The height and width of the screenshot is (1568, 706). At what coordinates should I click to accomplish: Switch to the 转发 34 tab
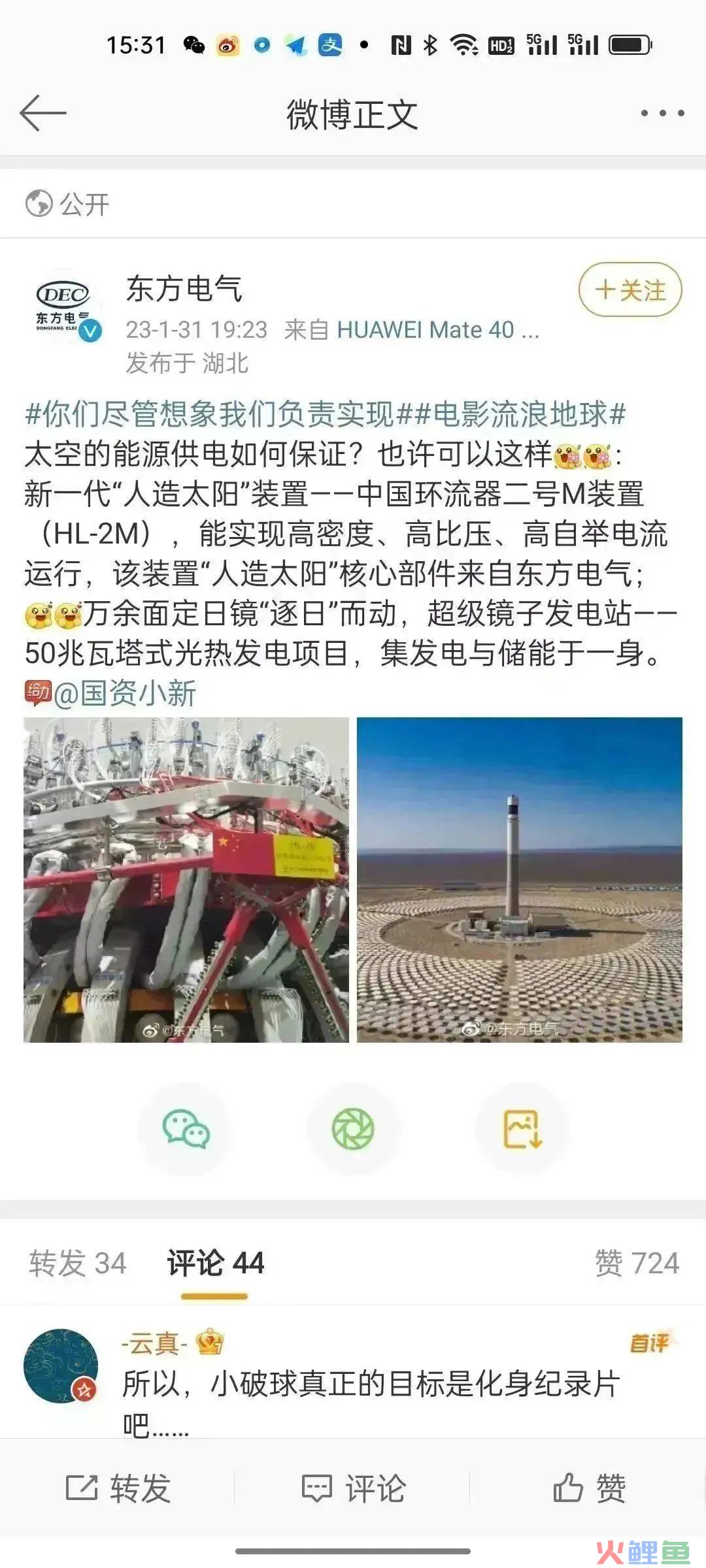click(77, 1263)
